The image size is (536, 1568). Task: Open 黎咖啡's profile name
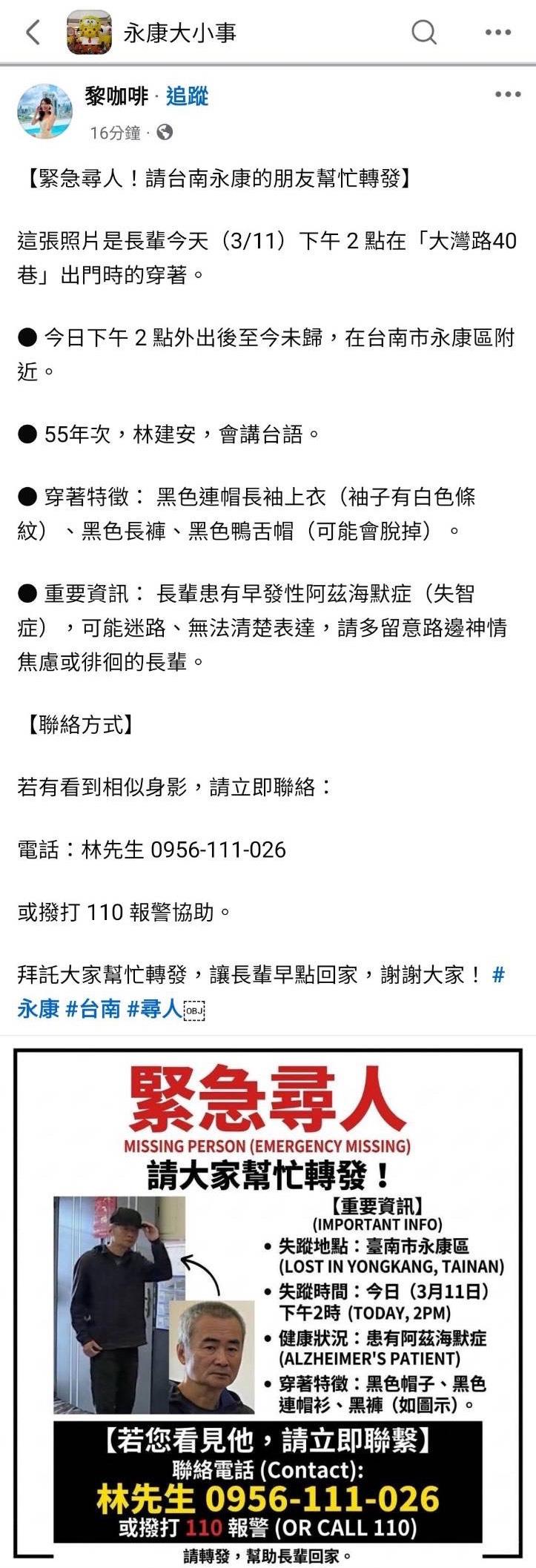(x=116, y=96)
